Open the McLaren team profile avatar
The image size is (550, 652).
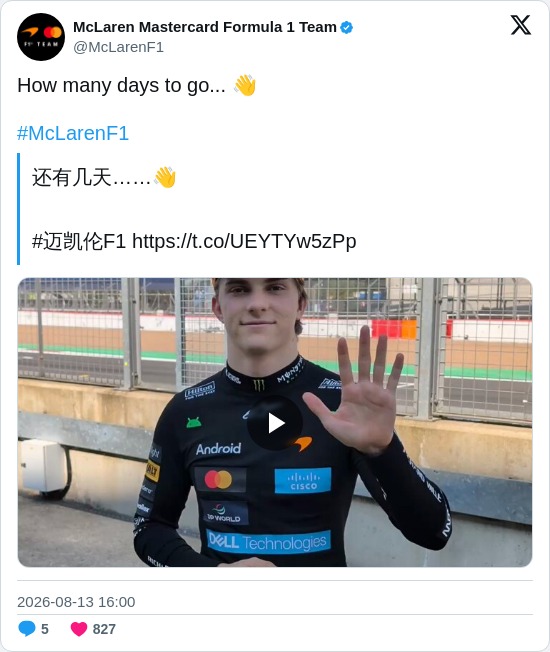point(41,37)
